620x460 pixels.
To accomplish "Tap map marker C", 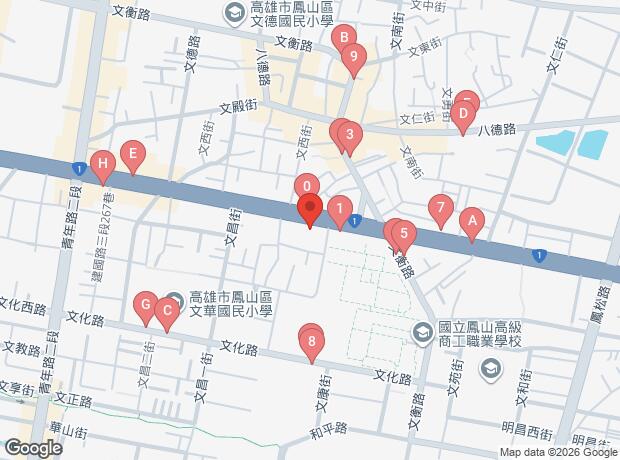I will pyautogui.click(x=167, y=311).
